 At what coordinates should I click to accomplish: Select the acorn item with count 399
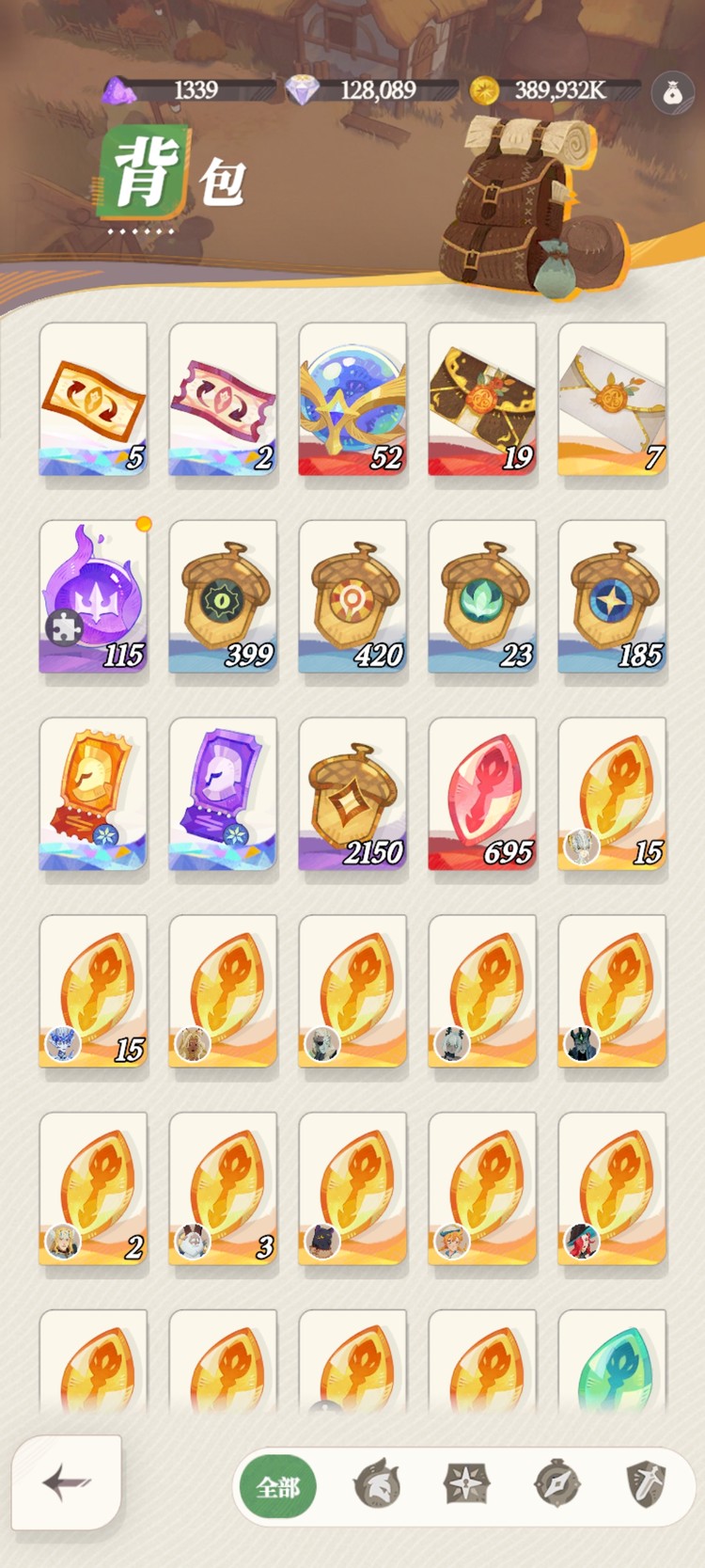tap(223, 597)
